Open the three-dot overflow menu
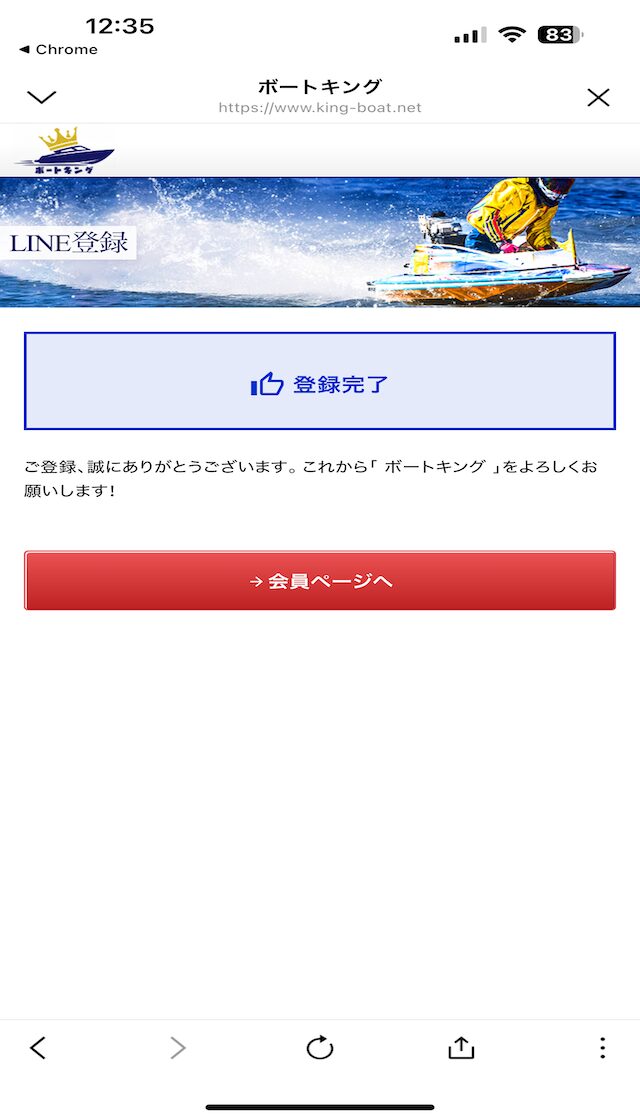 pos(602,1047)
